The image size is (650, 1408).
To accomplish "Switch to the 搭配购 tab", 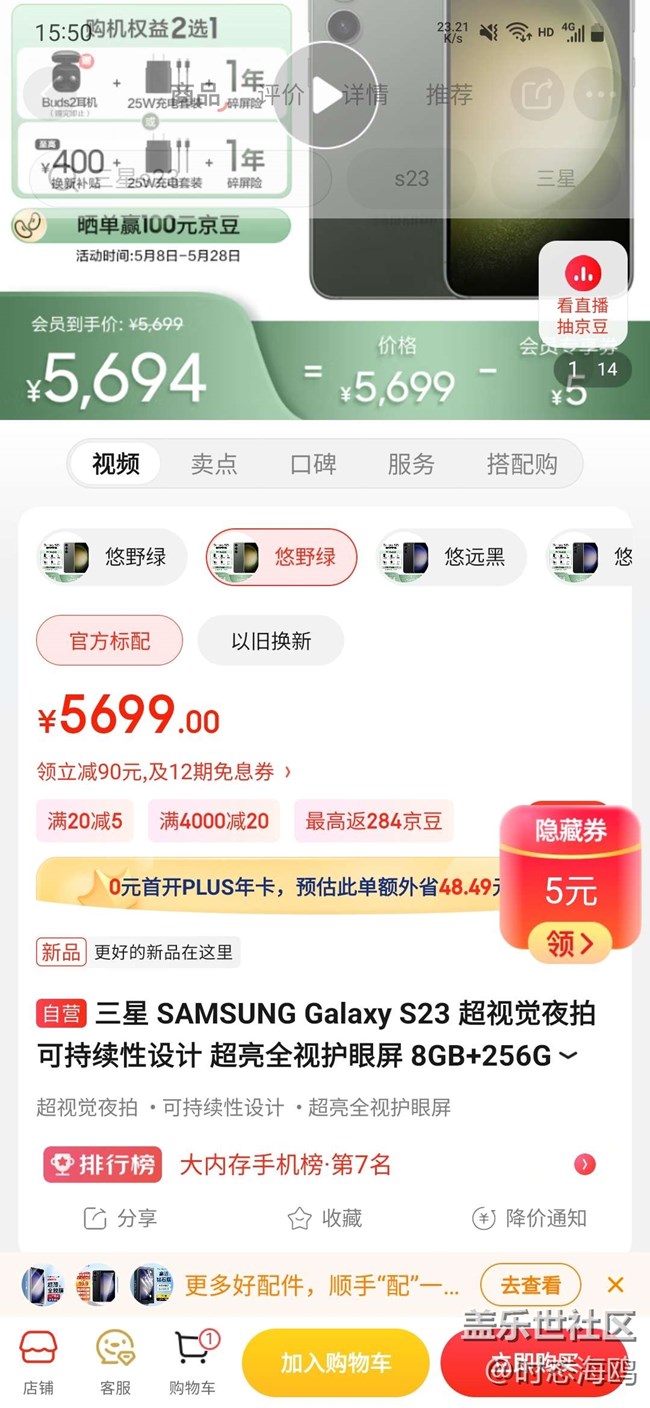I will [521, 464].
